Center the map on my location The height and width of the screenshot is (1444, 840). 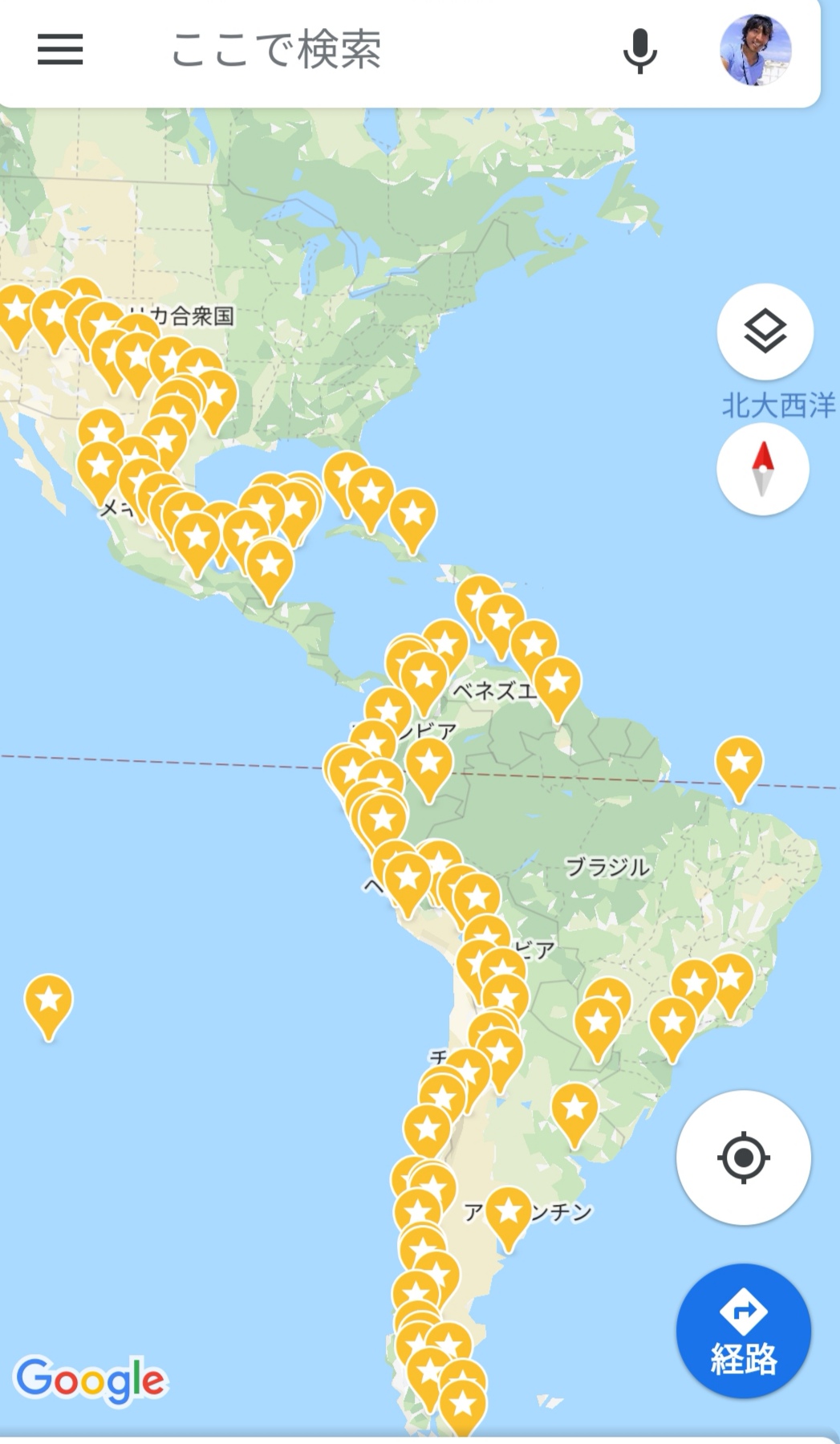pyautogui.click(x=743, y=1157)
